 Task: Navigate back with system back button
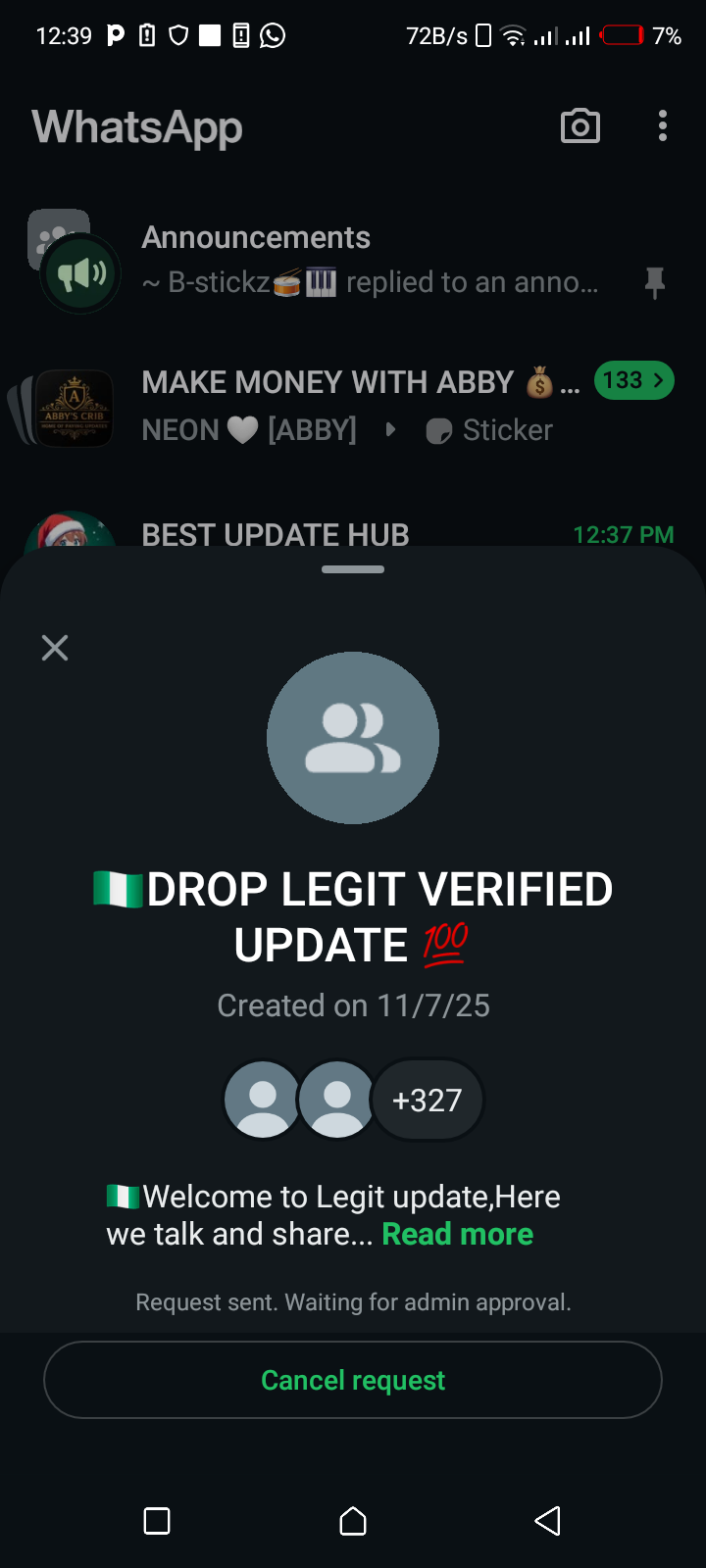pyautogui.click(x=547, y=1521)
